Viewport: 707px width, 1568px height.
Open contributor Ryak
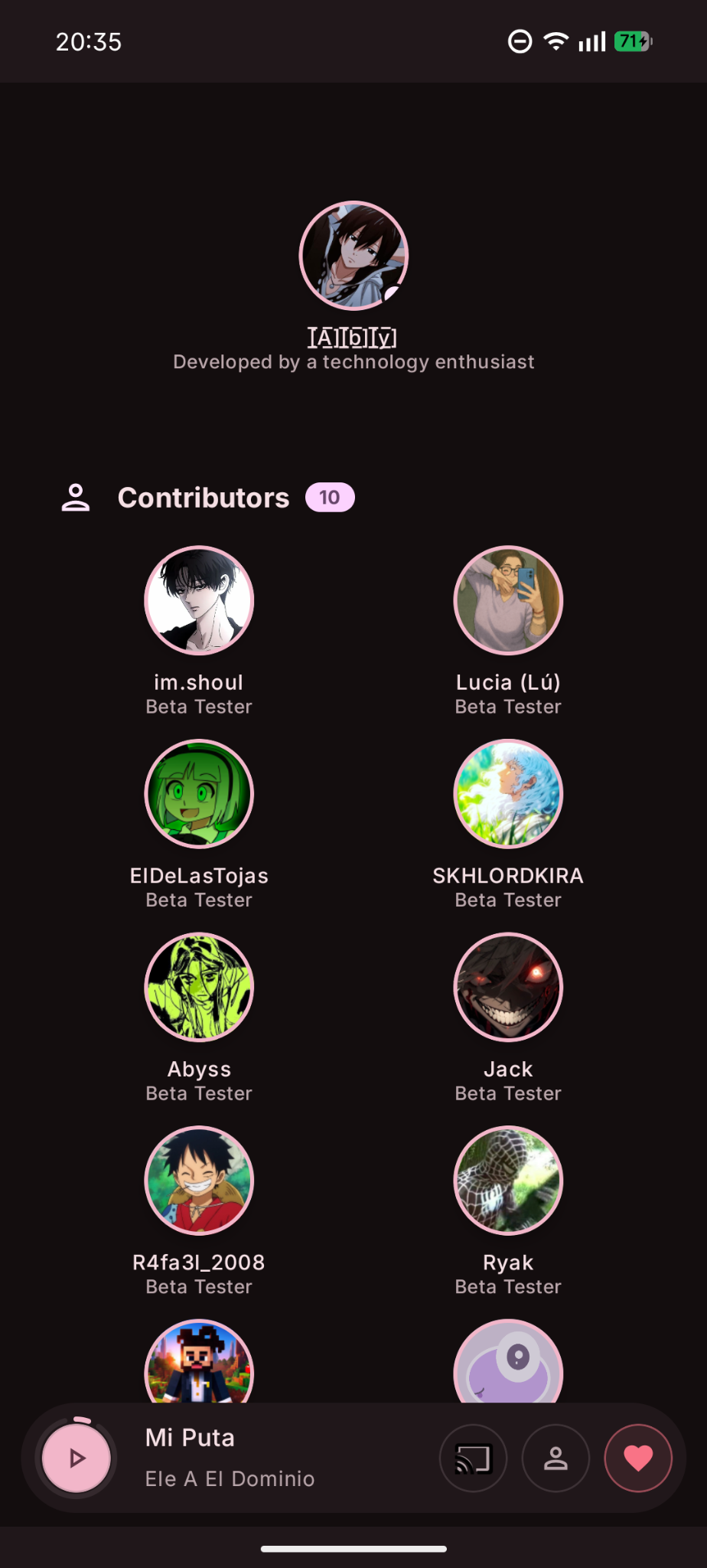click(508, 1181)
